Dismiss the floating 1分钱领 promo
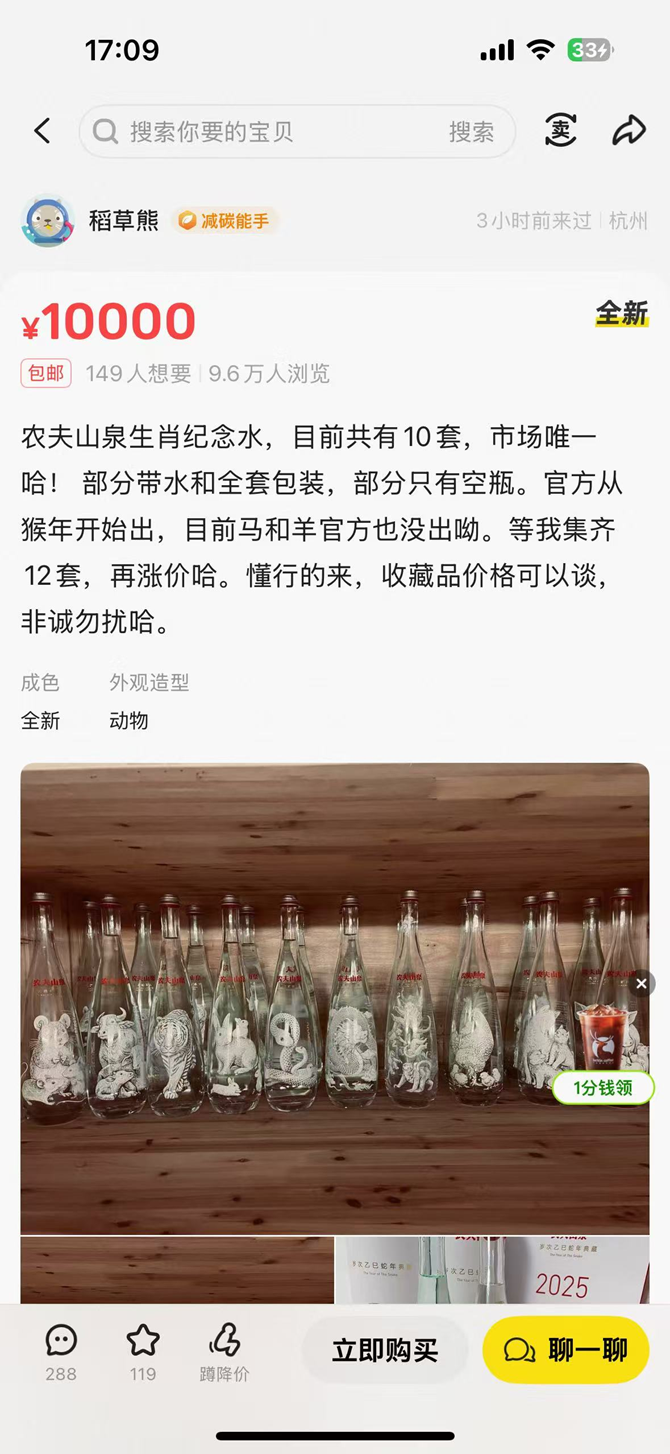Image resolution: width=670 pixels, height=1454 pixels. (x=642, y=984)
